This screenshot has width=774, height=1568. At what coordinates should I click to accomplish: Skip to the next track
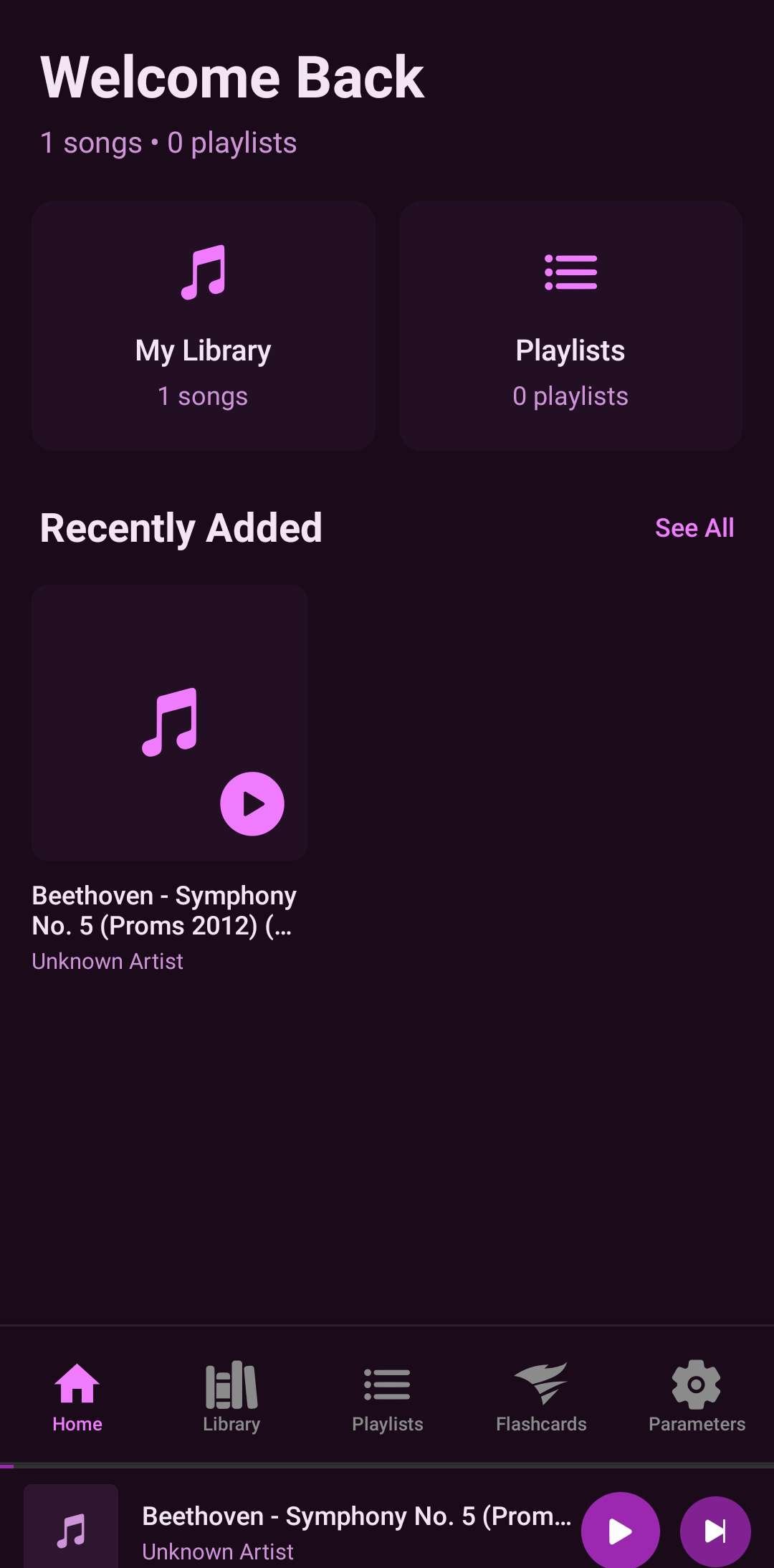pos(715,1531)
